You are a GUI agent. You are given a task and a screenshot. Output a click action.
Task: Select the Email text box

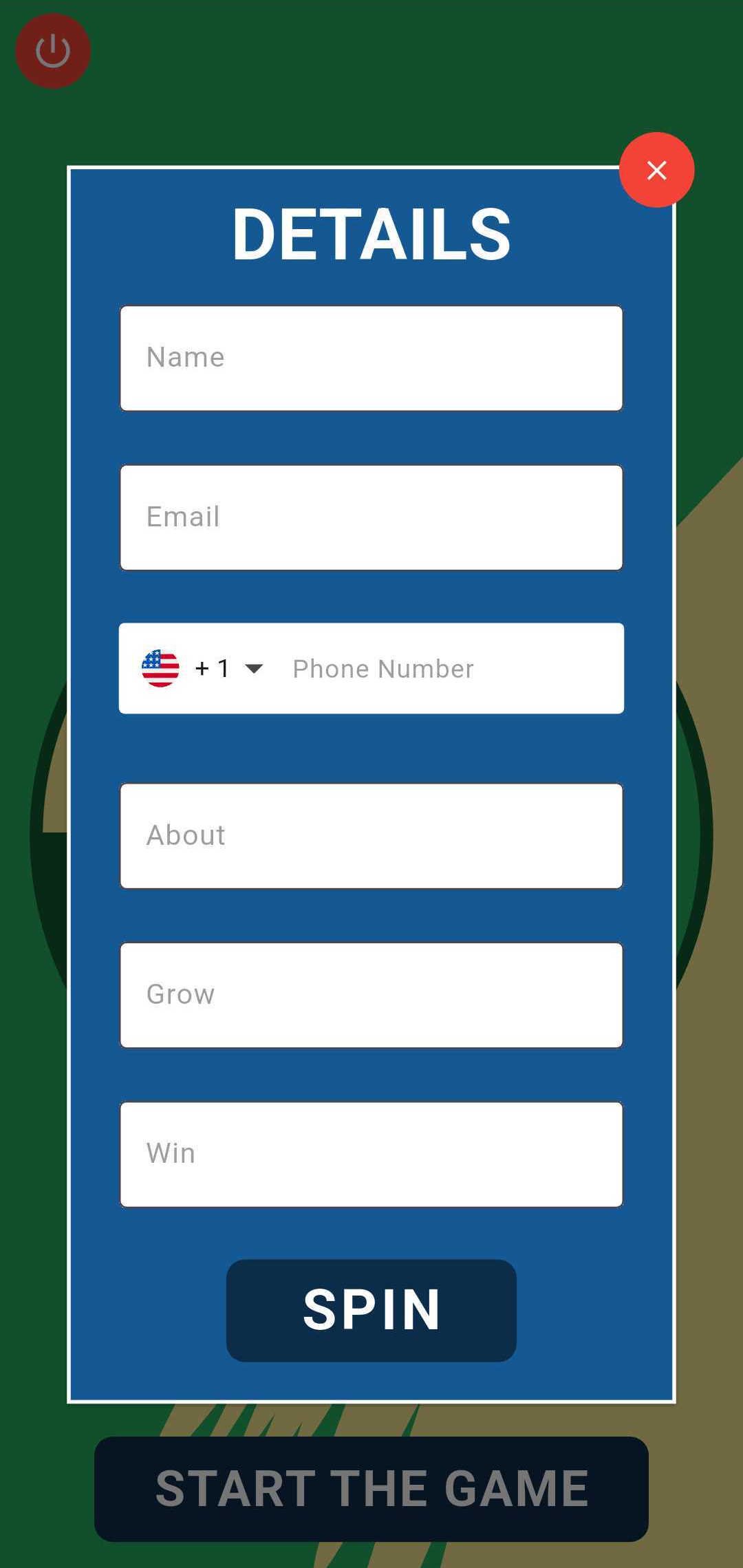371,518
